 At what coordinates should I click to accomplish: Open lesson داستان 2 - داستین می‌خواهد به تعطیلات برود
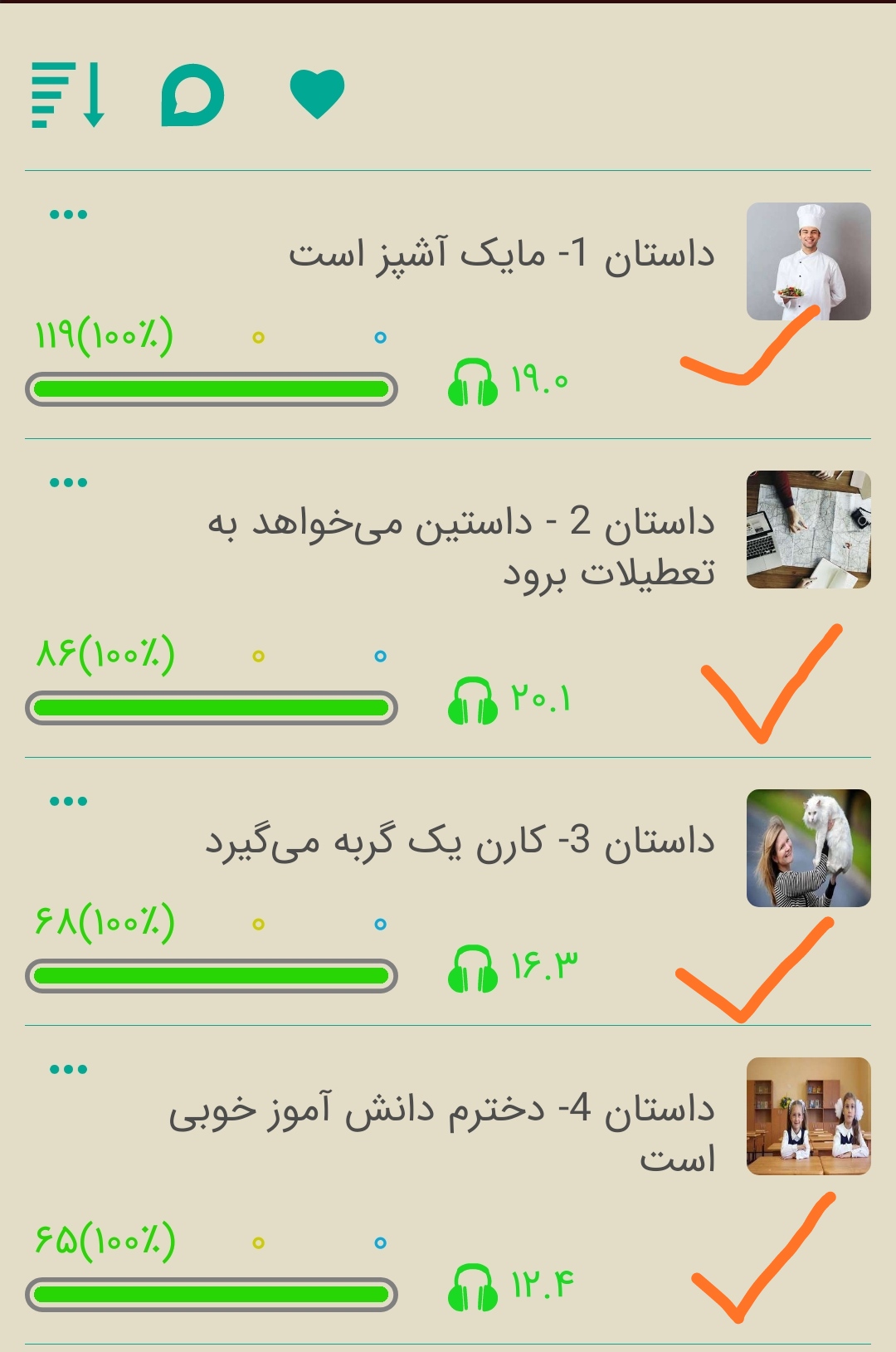(461, 548)
